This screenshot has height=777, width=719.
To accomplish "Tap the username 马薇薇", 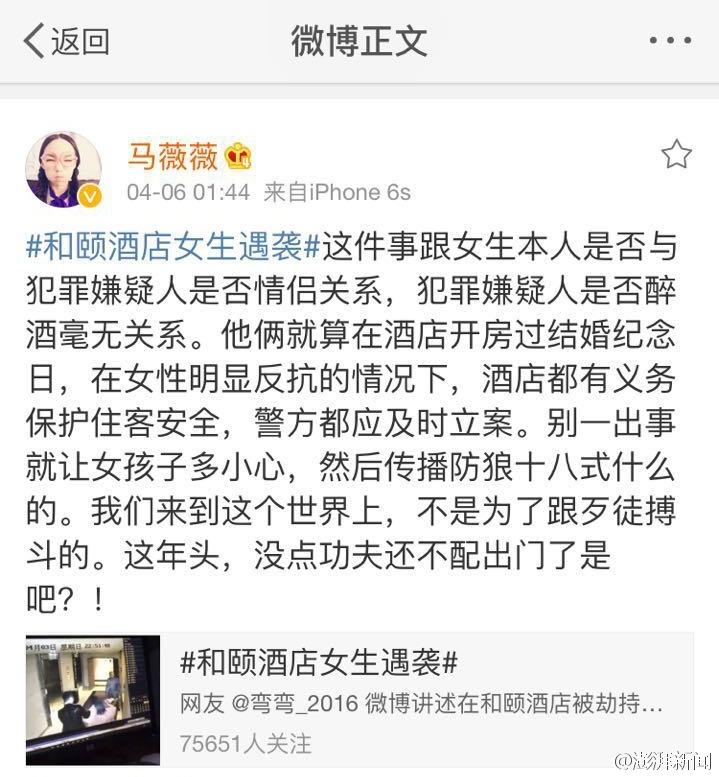I will pyautogui.click(x=172, y=155).
